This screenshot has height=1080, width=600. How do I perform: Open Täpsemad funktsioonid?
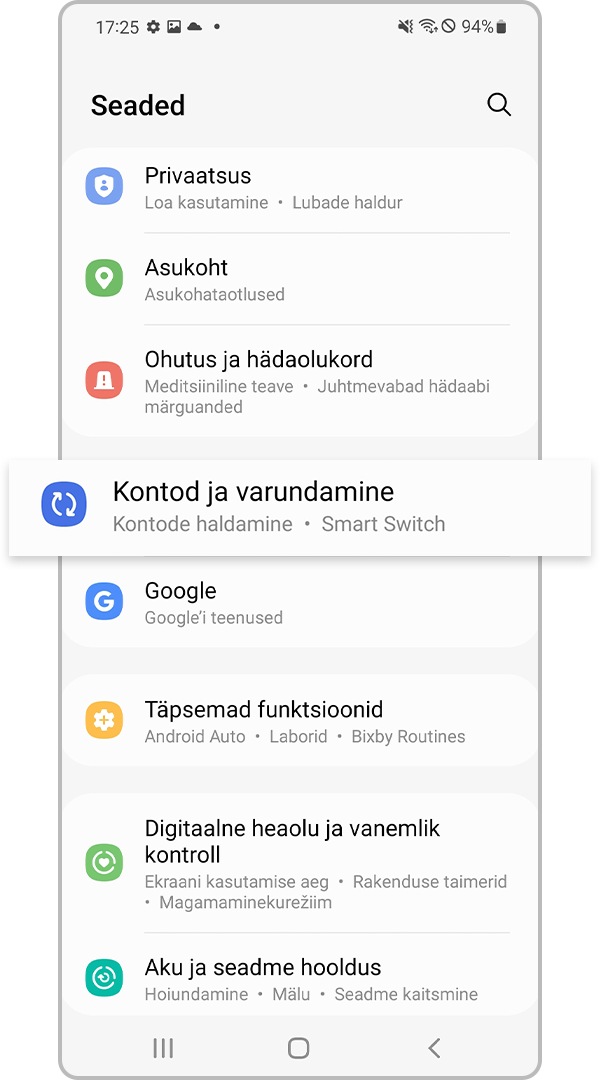(x=300, y=722)
